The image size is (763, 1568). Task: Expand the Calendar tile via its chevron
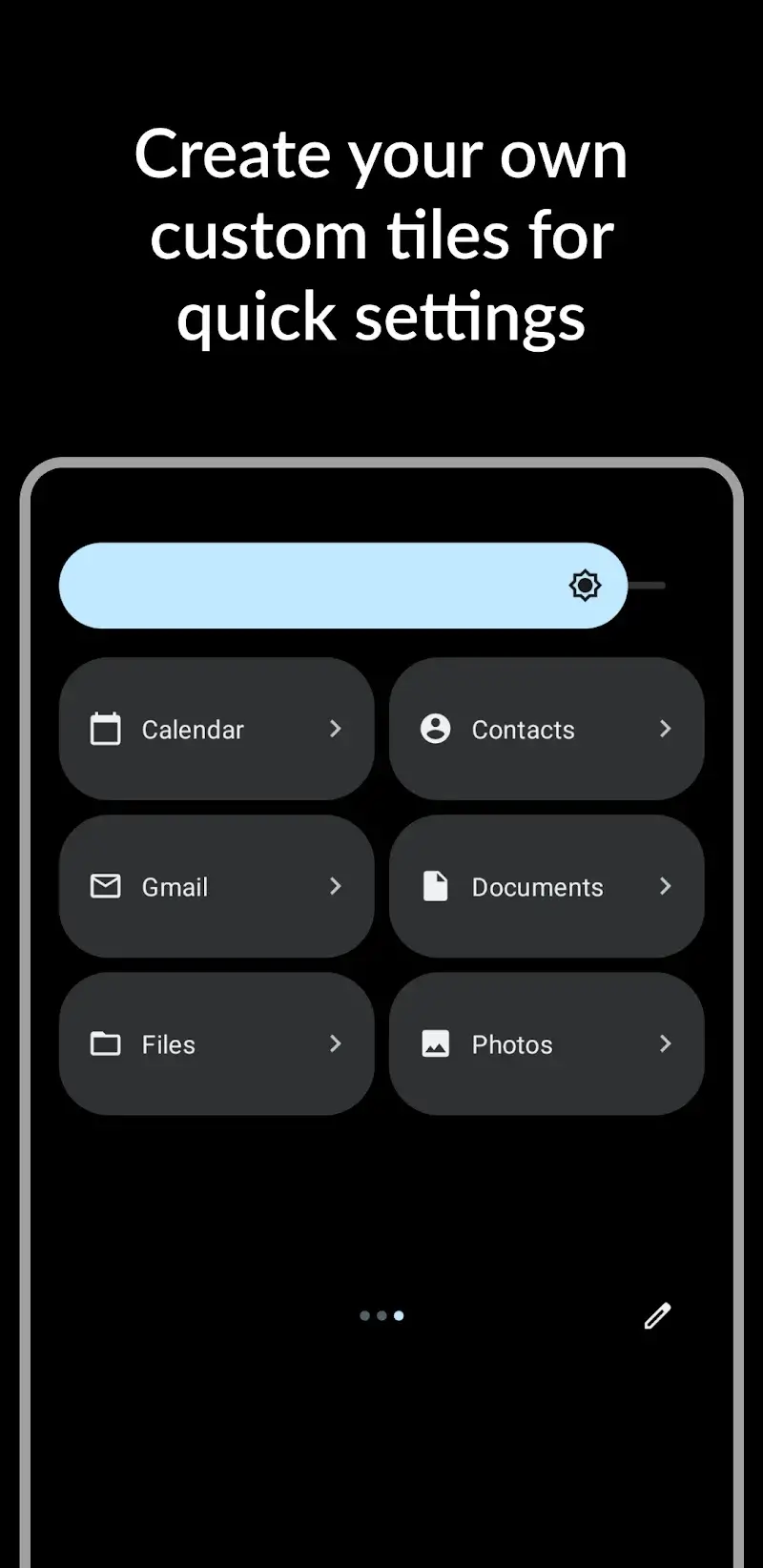(x=336, y=729)
